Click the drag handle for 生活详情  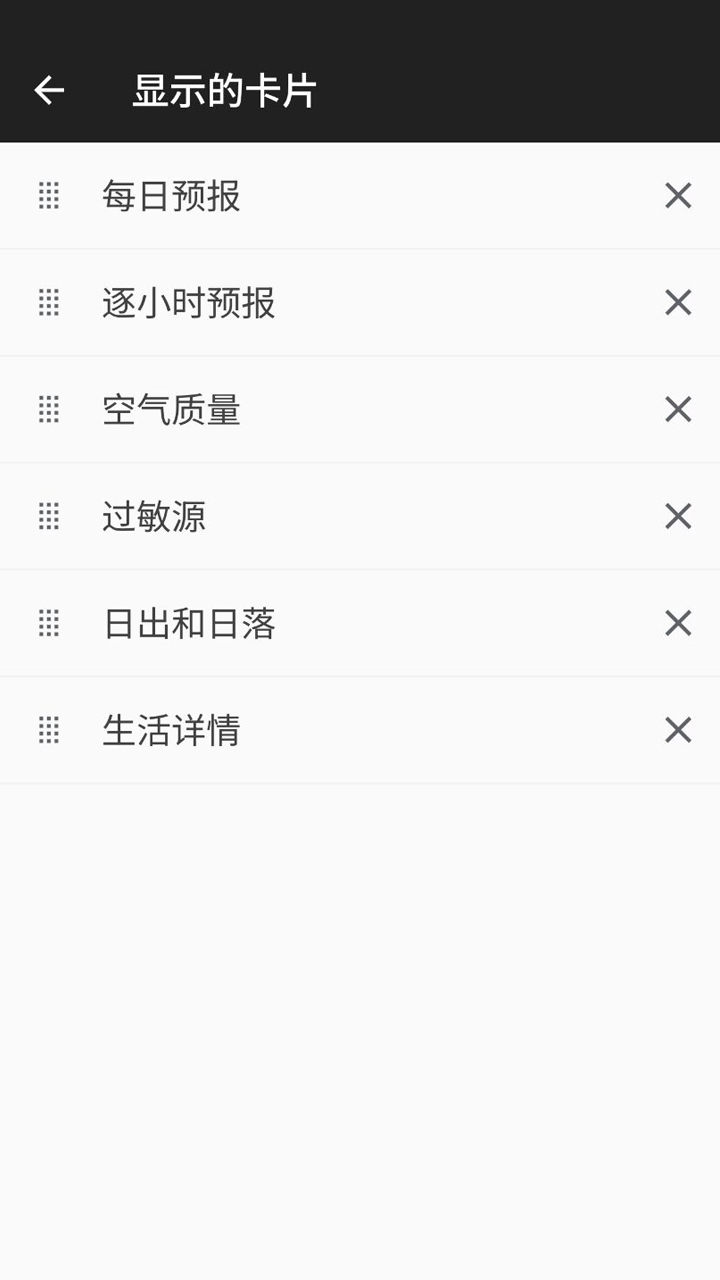47,730
